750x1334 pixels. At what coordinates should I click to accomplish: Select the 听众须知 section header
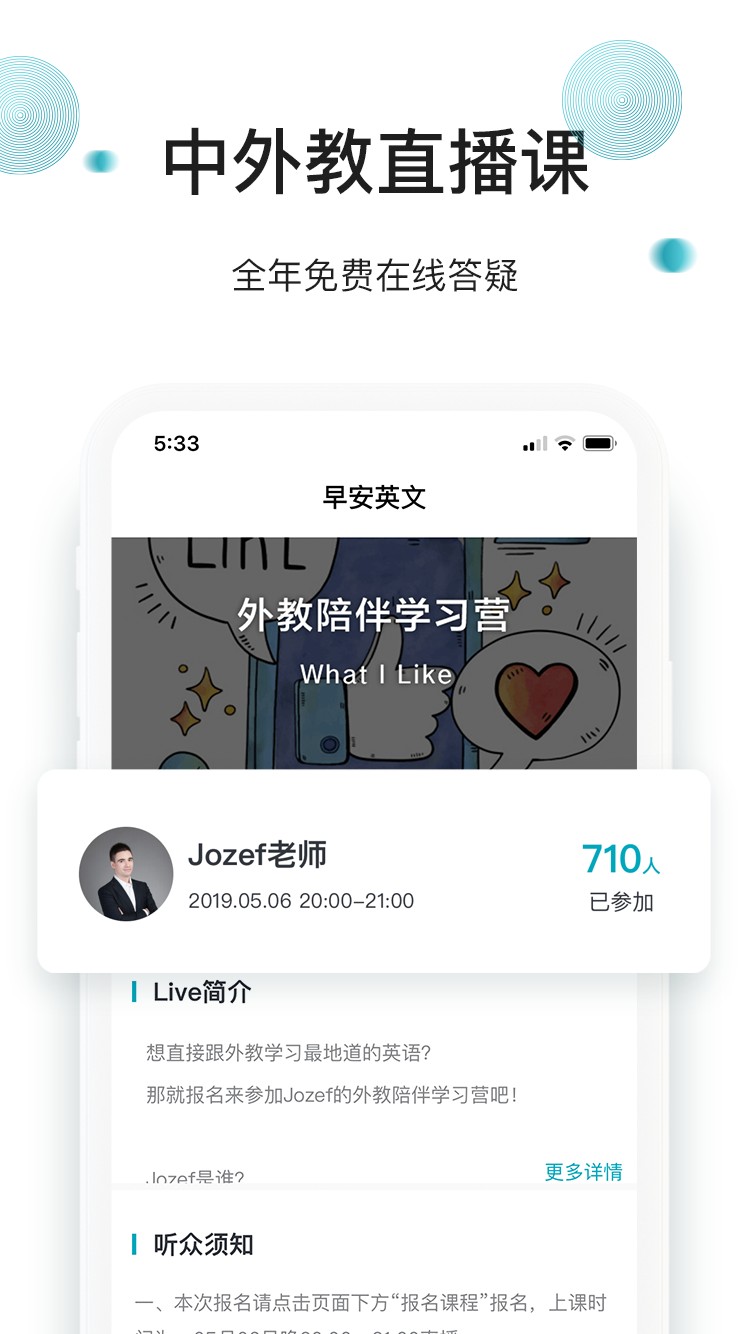[x=203, y=1246]
